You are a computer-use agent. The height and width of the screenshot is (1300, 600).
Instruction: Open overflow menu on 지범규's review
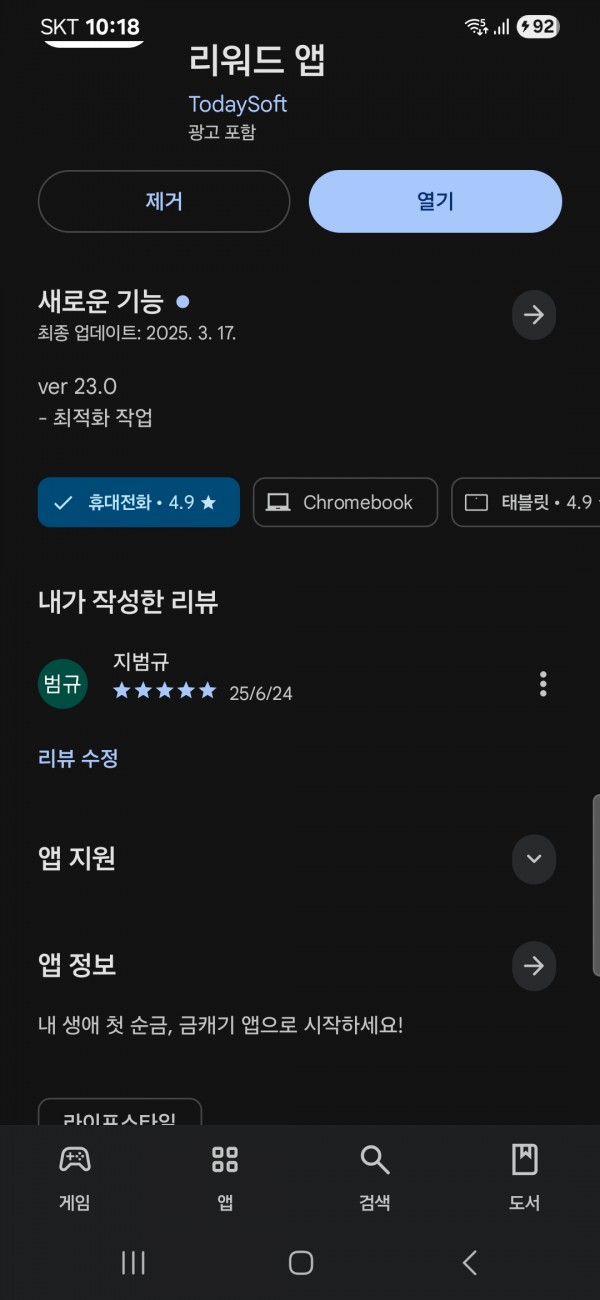click(x=543, y=684)
